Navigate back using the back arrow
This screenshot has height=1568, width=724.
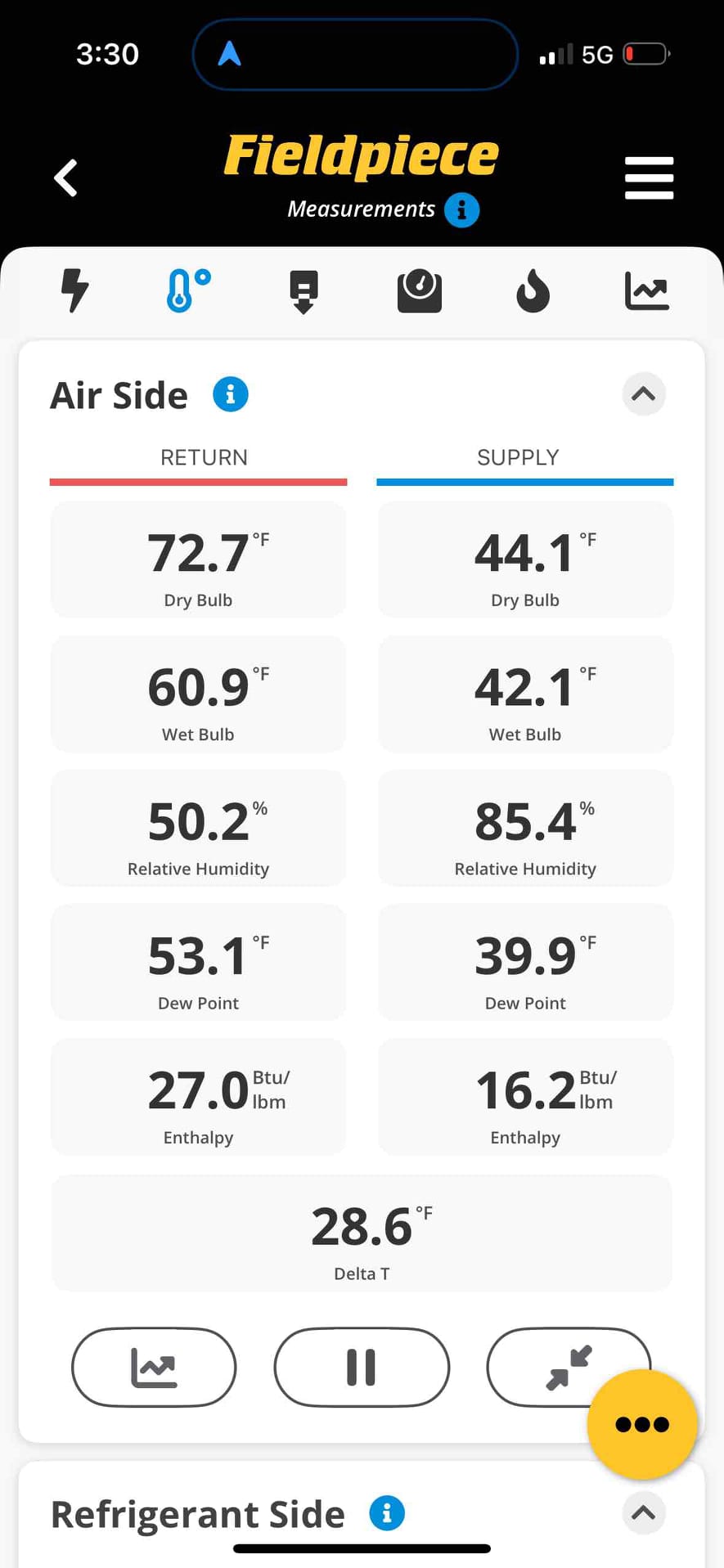tap(65, 177)
